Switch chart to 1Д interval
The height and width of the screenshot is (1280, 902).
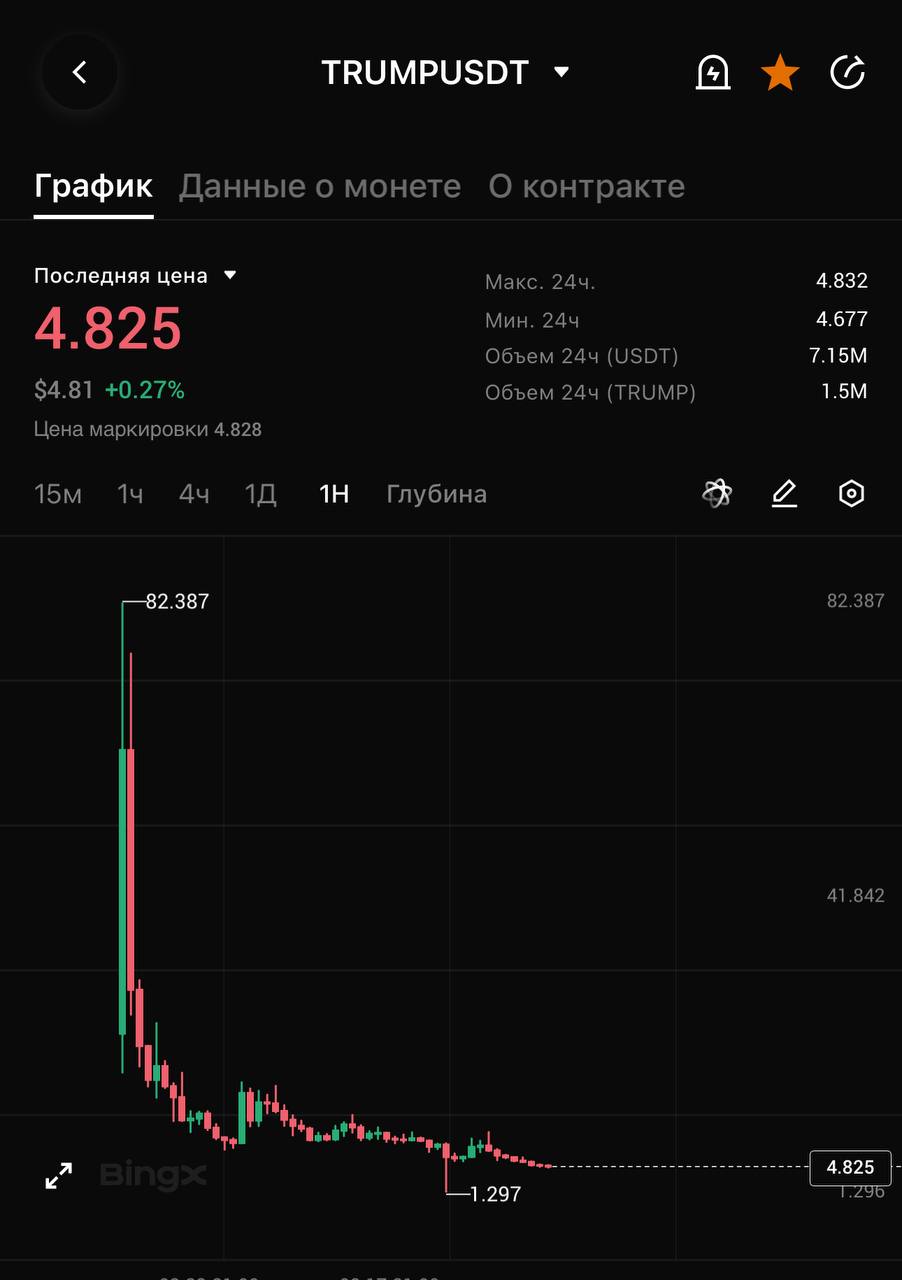261,494
